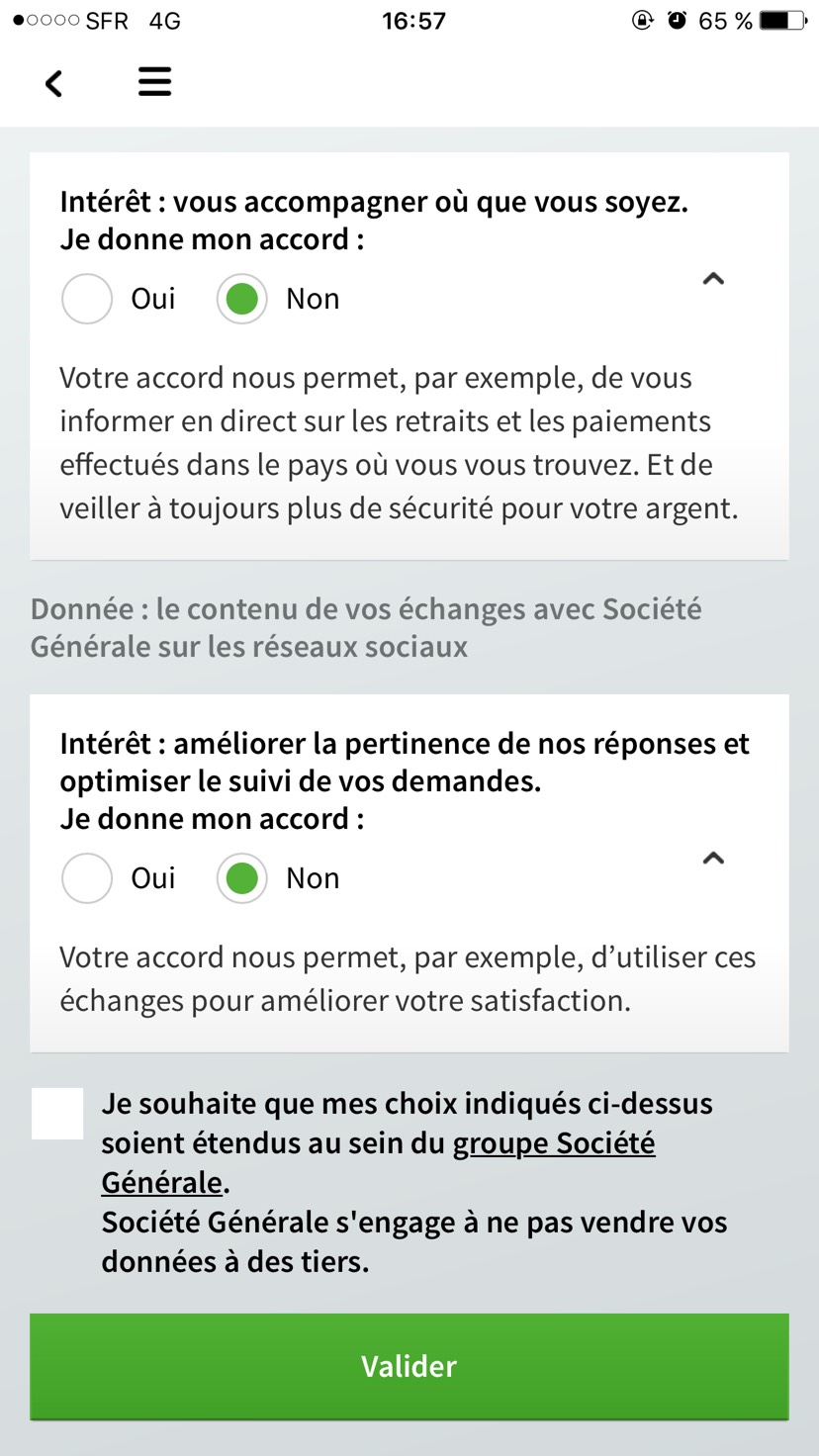The height and width of the screenshot is (1456, 819).
Task: Go back using the top-left arrow
Action: (54, 83)
